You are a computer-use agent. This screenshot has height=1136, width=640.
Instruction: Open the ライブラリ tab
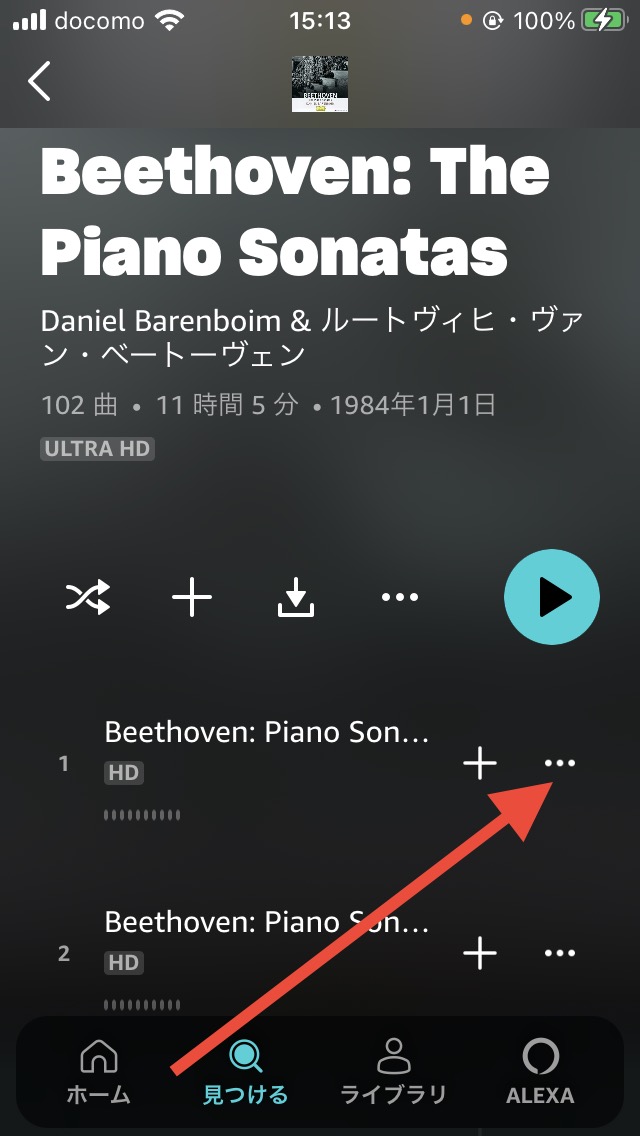point(394,1071)
